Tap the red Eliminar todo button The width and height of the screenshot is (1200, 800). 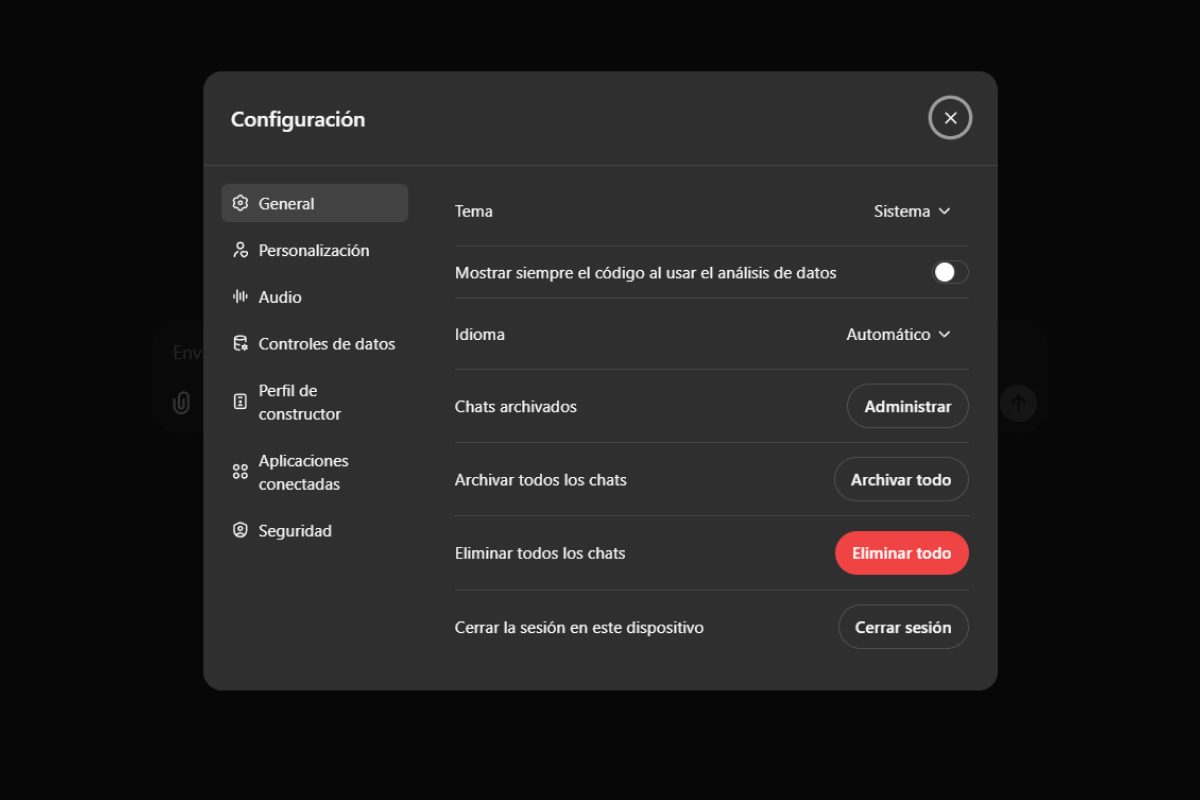901,553
